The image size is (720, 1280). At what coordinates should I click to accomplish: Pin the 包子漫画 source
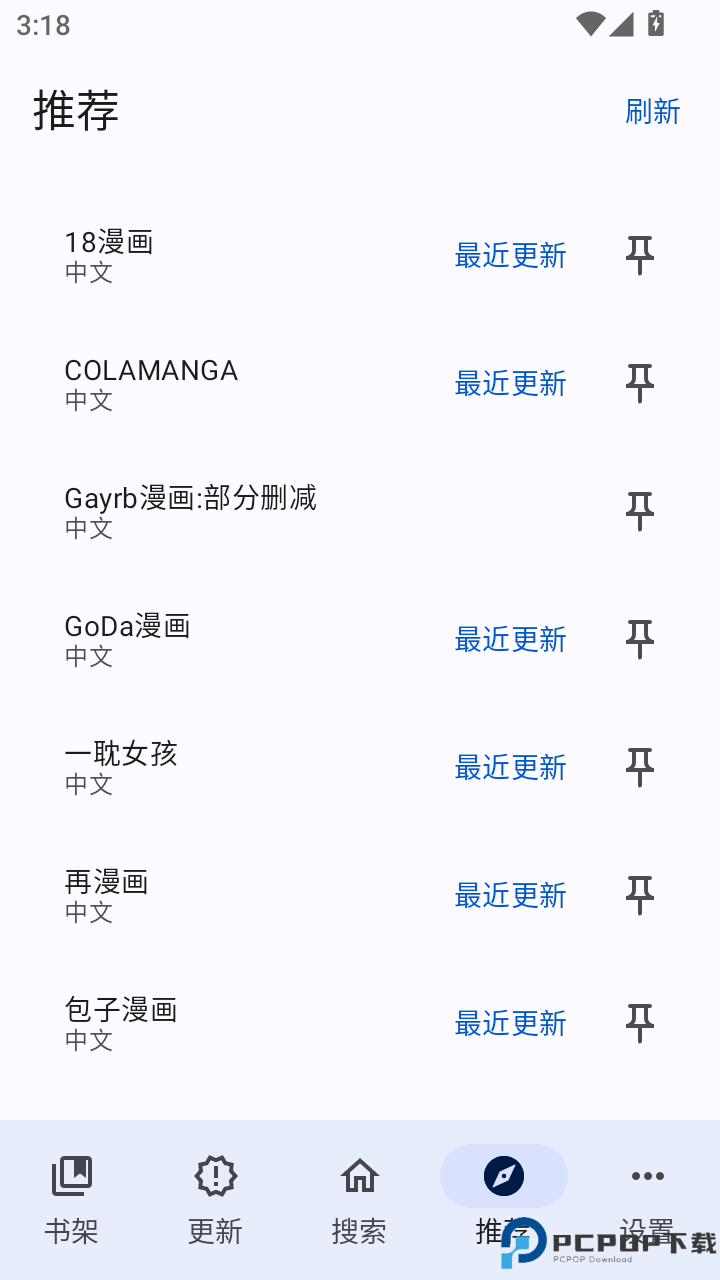point(640,1024)
